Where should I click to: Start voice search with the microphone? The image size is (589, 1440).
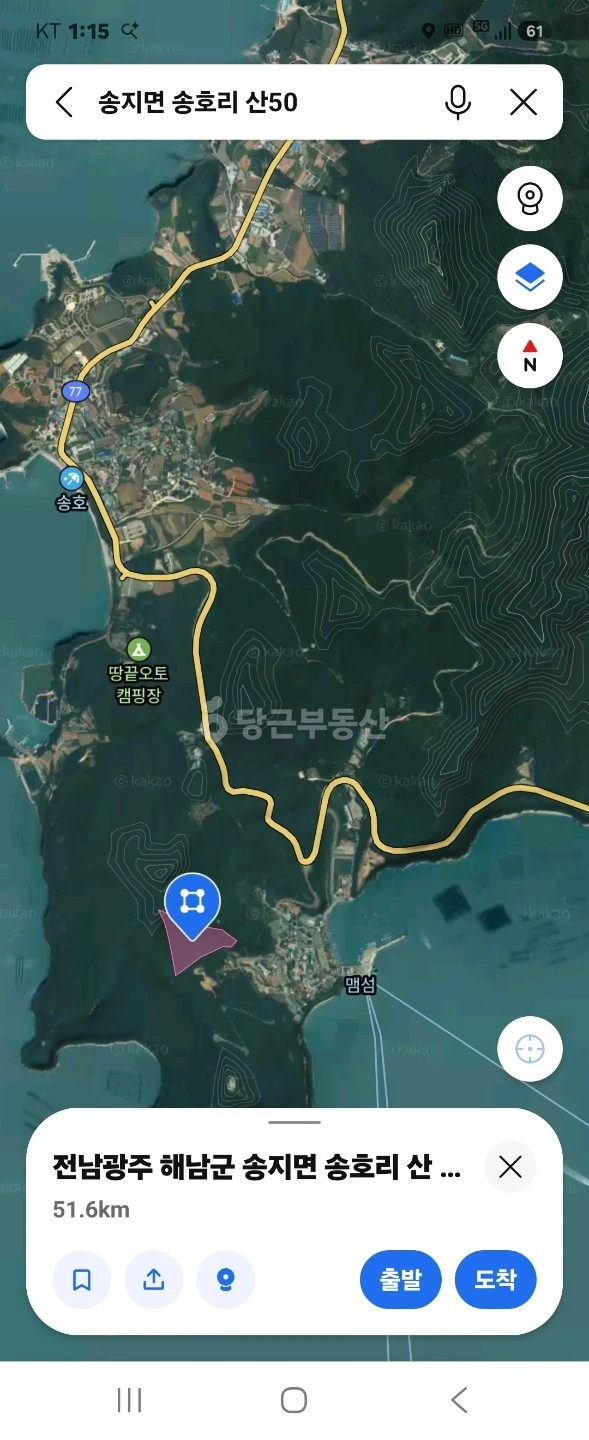tap(458, 102)
